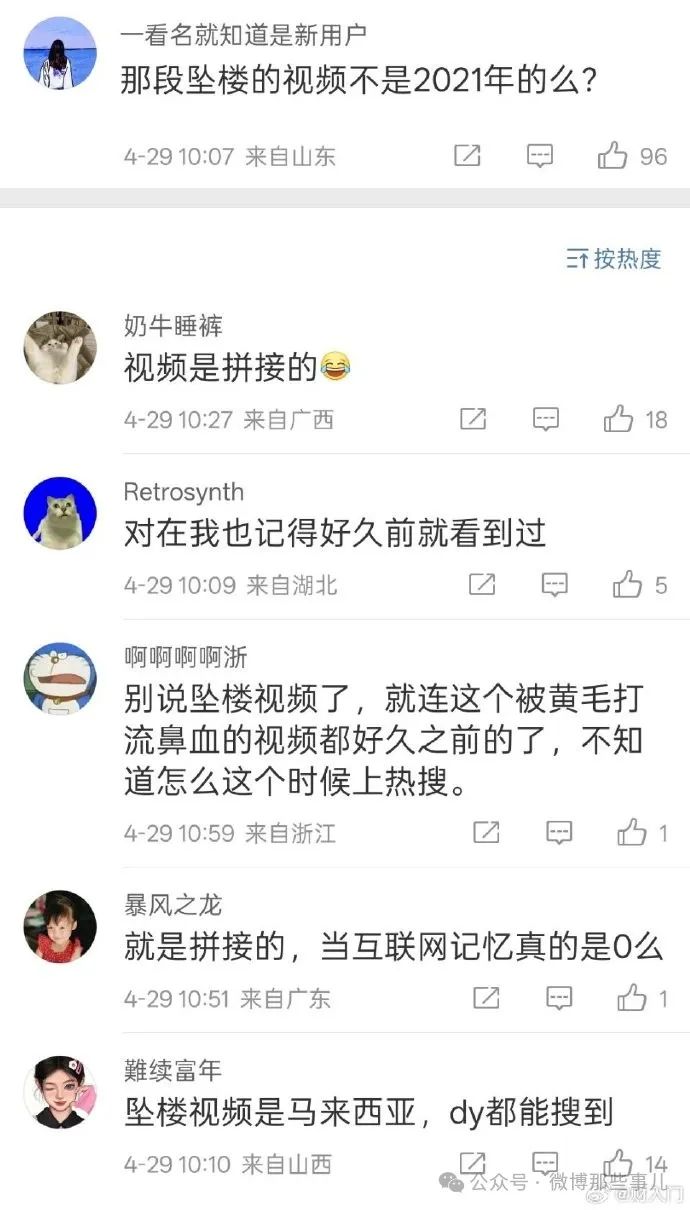Like 暴风之龙's reply
690x1210 pixels.
pyautogui.click(x=632, y=997)
